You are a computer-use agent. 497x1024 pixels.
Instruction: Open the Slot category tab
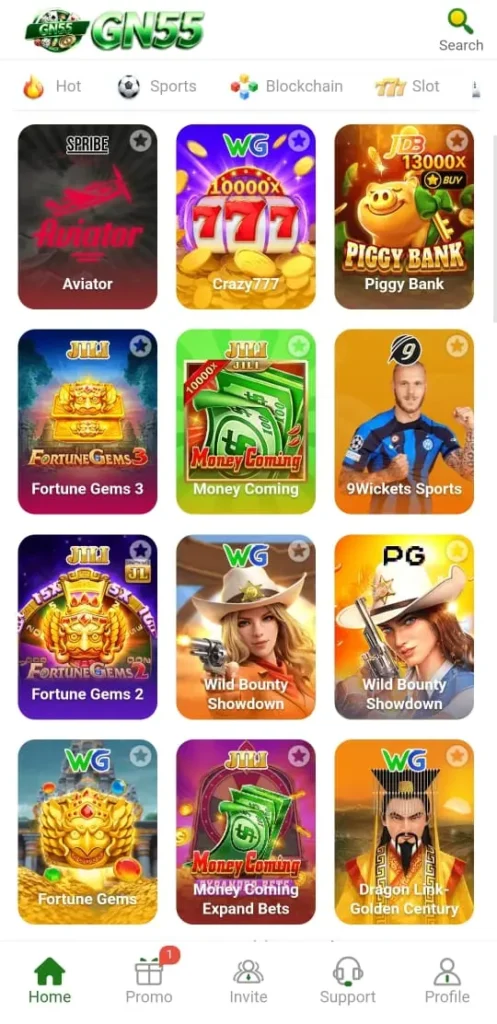407,86
